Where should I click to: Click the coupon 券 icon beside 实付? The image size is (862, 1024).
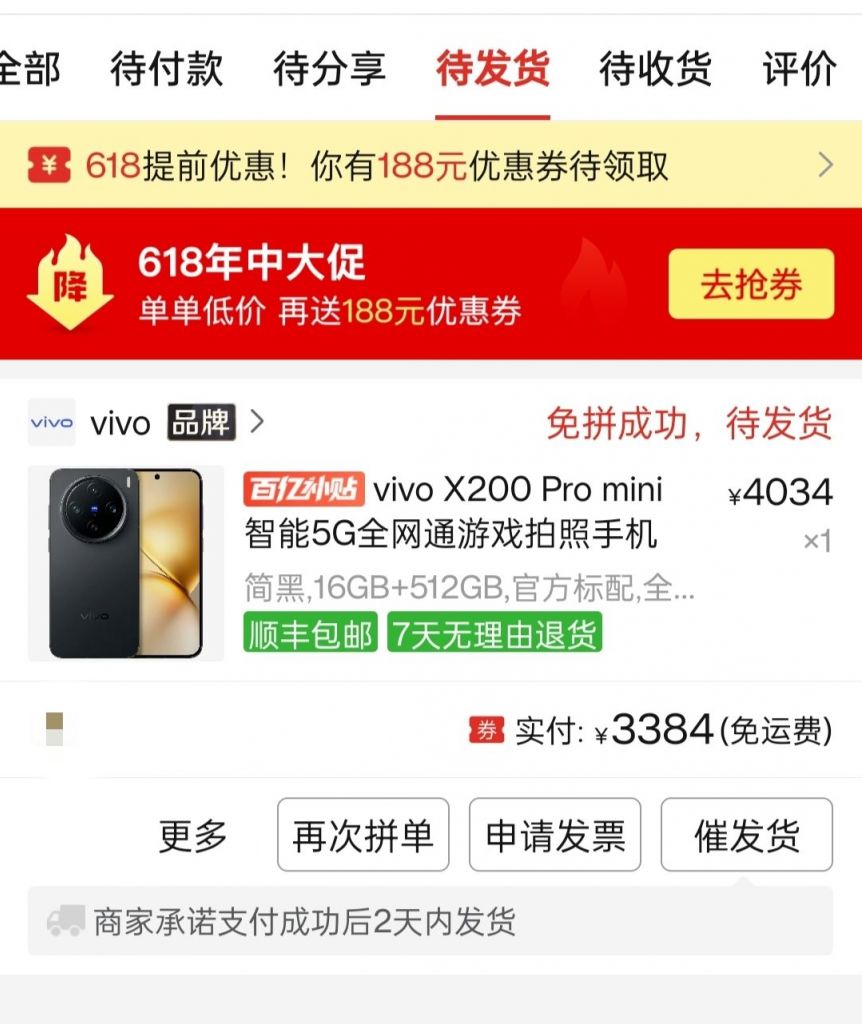489,730
